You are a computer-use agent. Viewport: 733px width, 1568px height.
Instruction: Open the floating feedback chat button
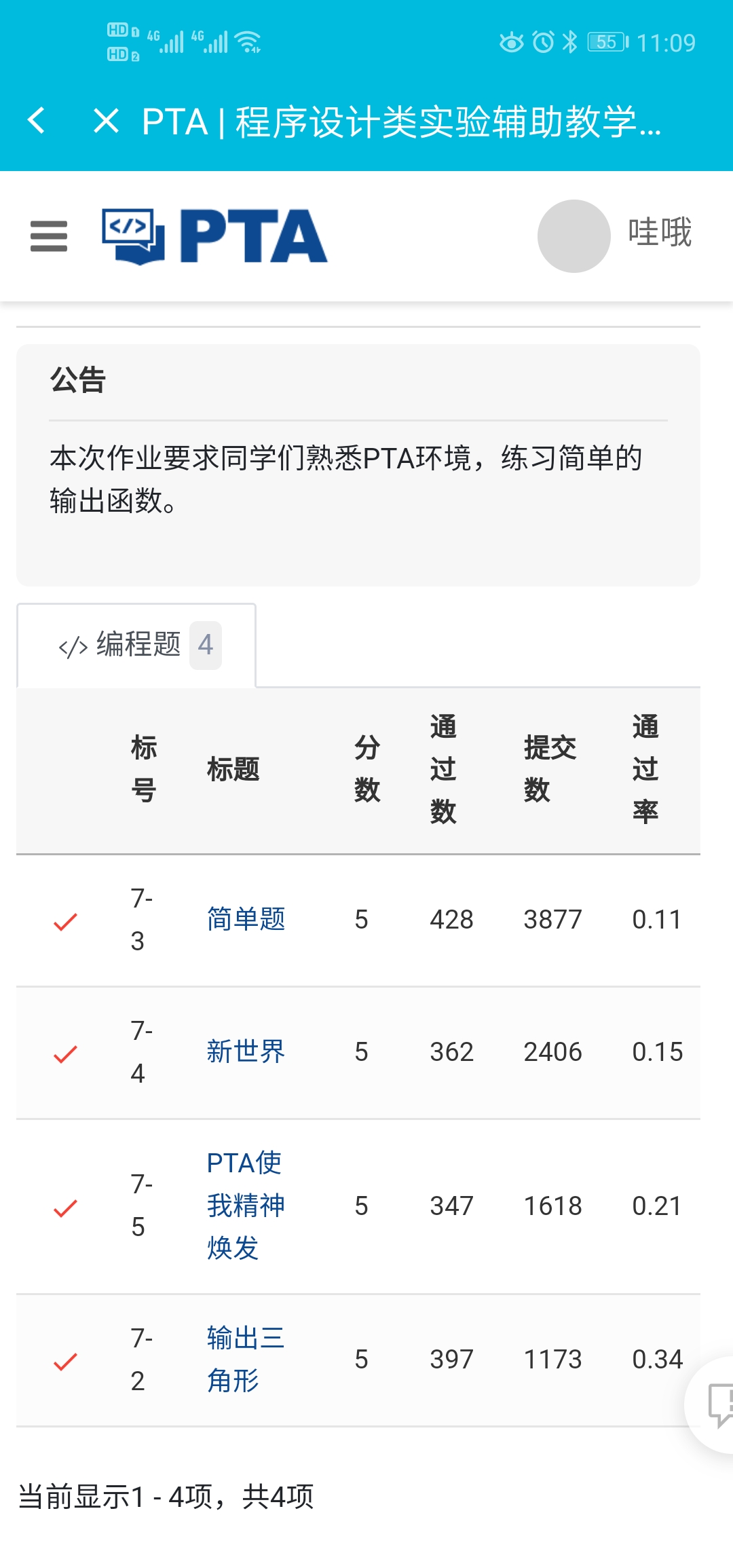[718, 1404]
